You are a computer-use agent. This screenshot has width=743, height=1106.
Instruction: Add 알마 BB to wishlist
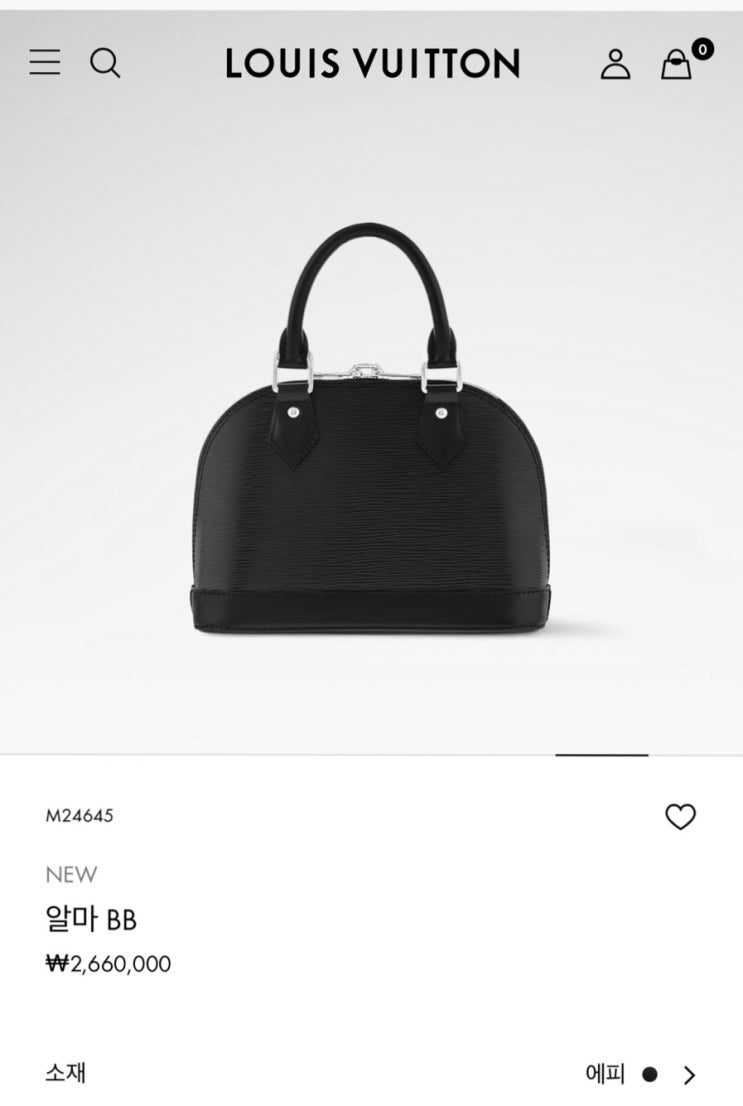[680, 817]
